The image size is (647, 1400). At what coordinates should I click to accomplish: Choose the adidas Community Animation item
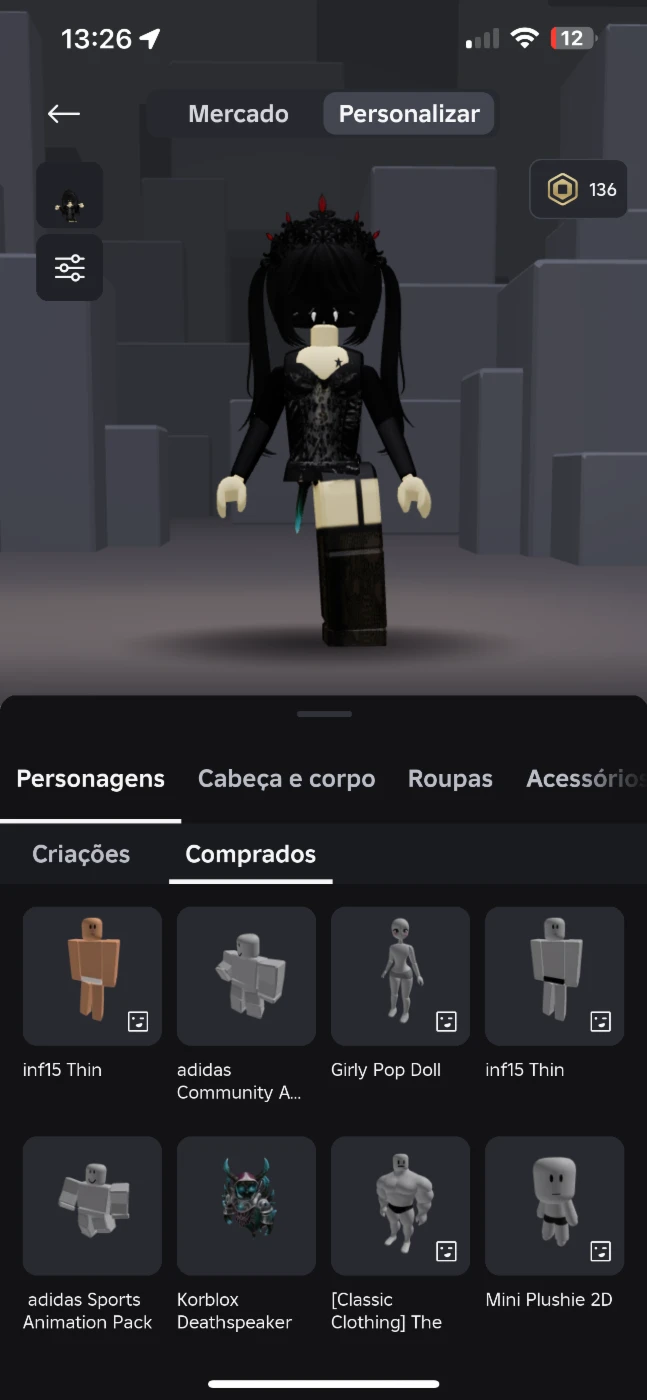(246, 976)
